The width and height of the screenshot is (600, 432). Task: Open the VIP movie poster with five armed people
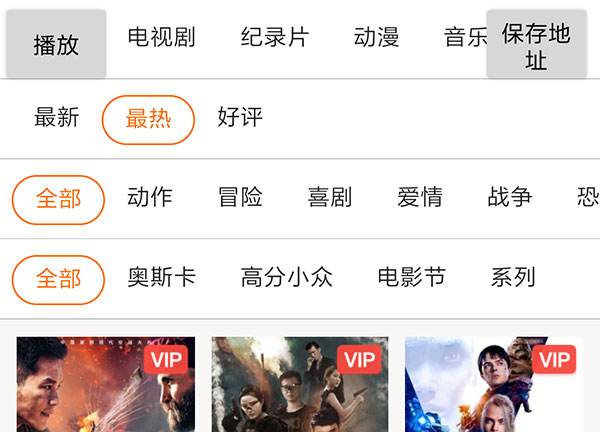300,385
